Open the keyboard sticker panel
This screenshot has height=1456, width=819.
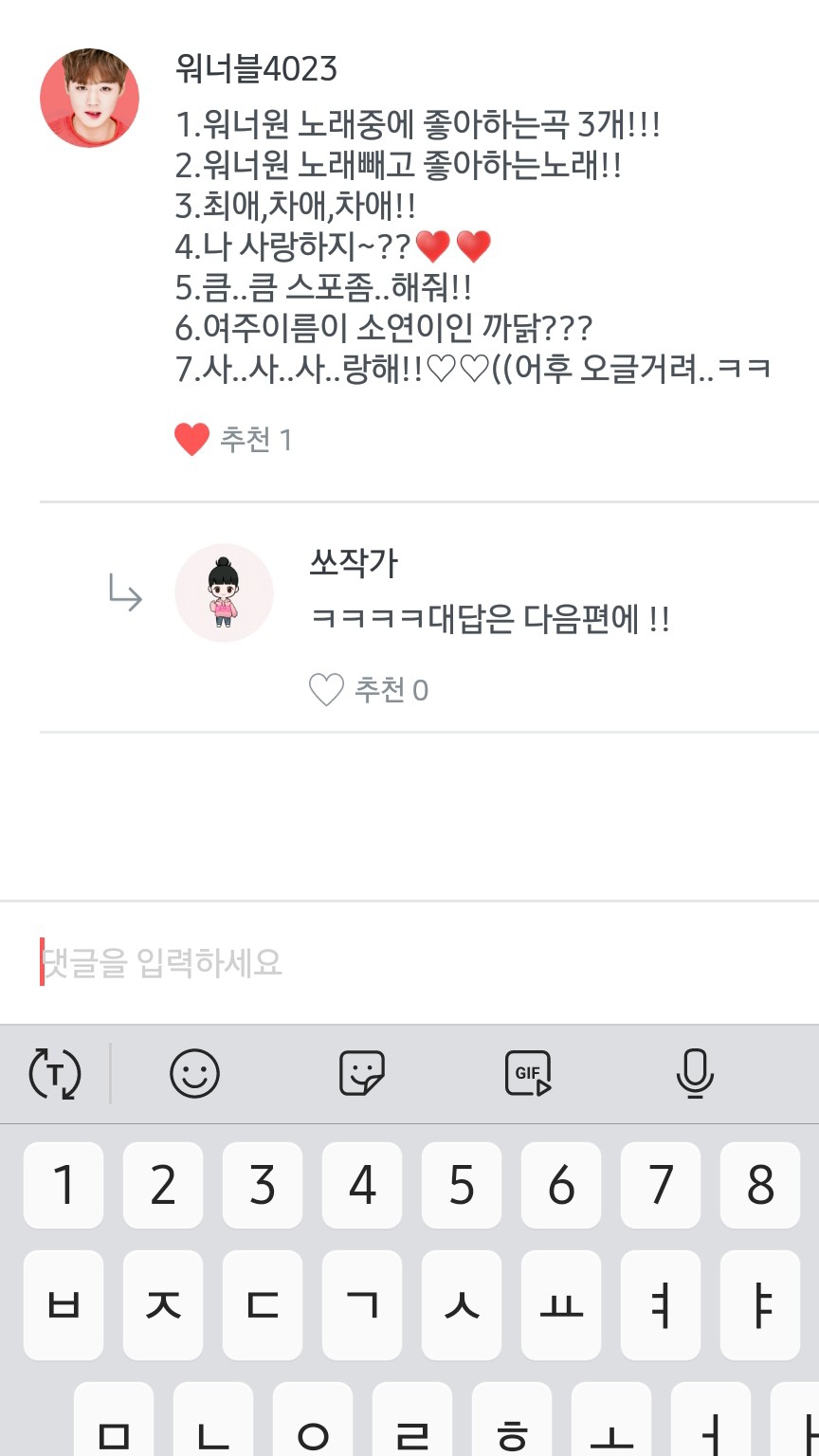click(362, 1074)
